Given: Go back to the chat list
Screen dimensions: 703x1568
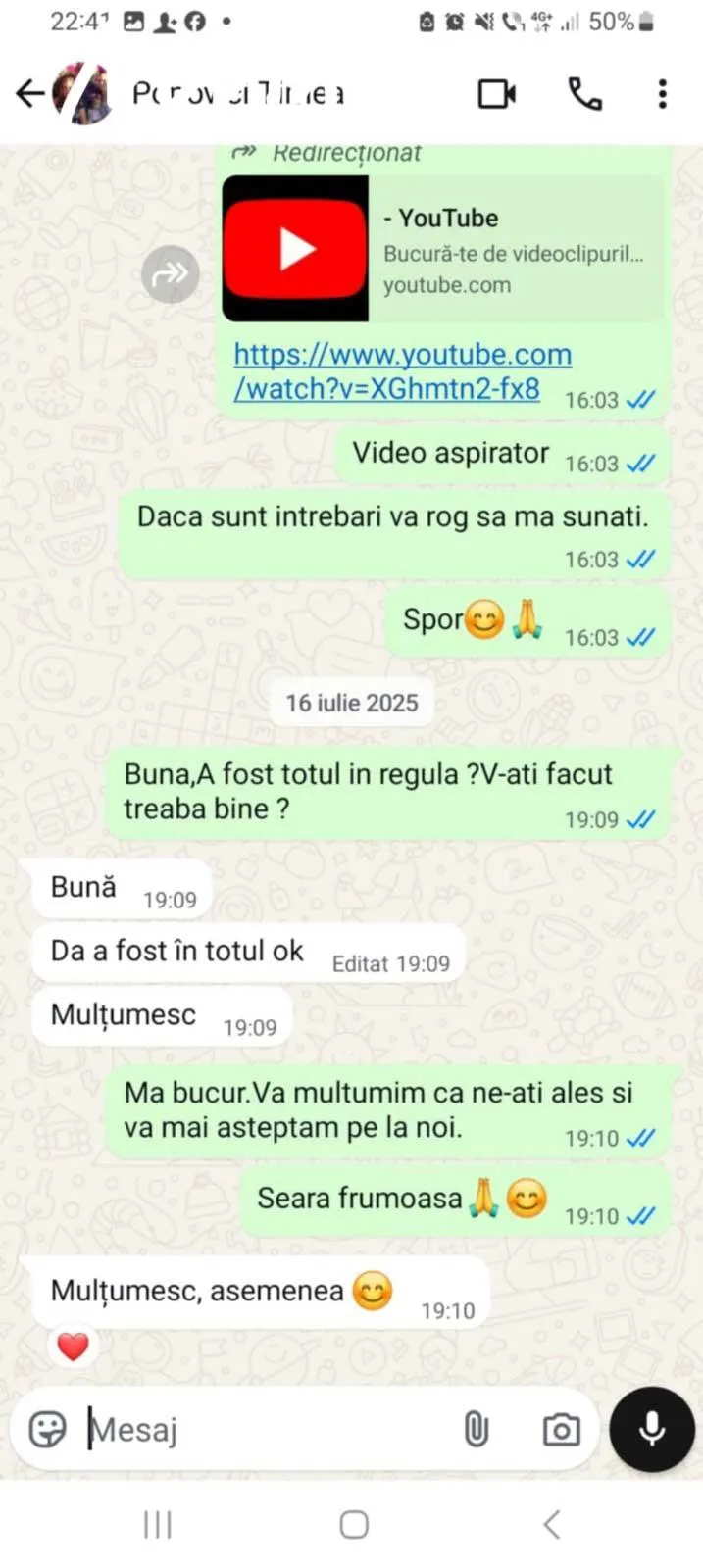Looking at the screenshot, I should 30,94.
